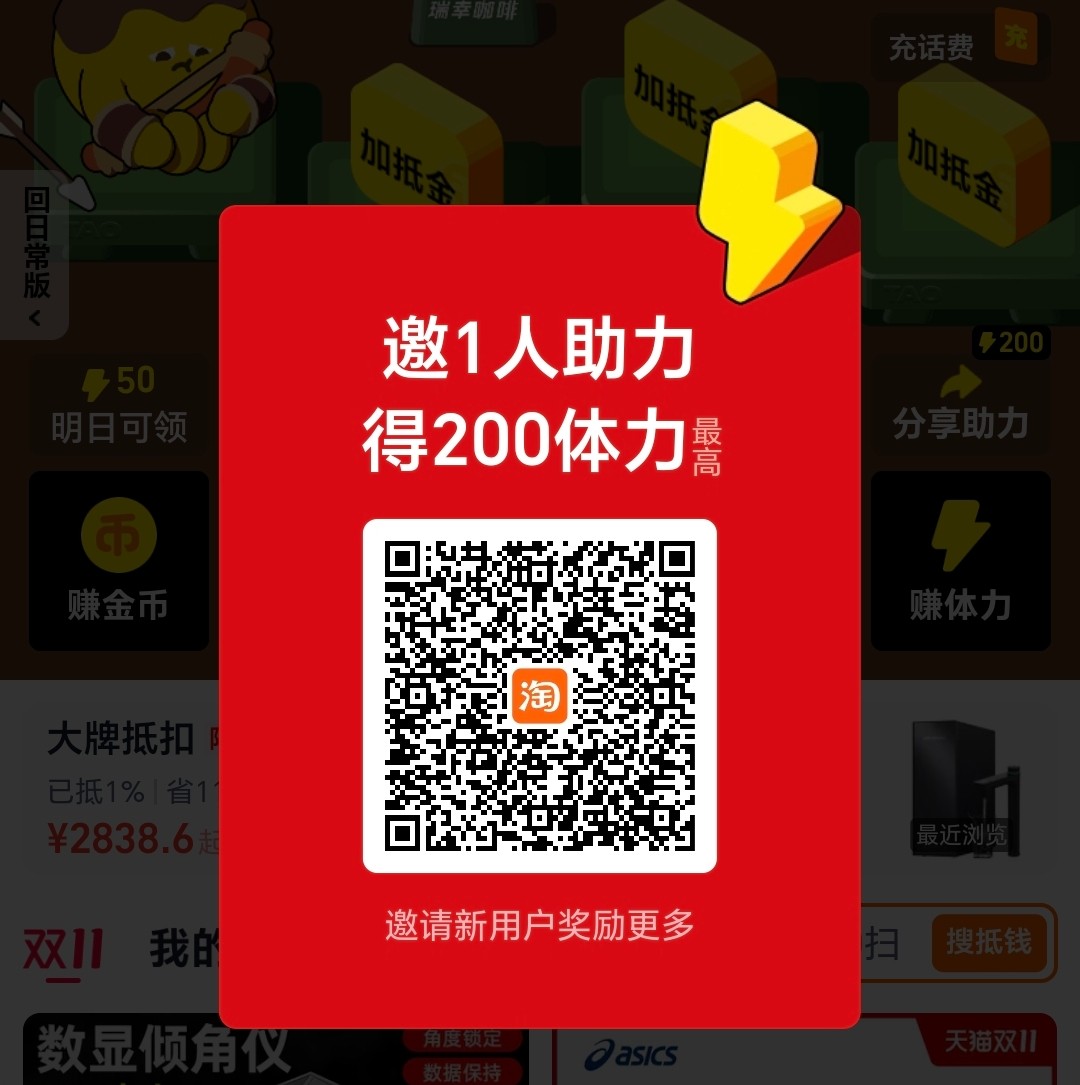This screenshot has width=1080, height=1085.
Task: Open the 充话费 top-up entry
Action: point(961,46)
